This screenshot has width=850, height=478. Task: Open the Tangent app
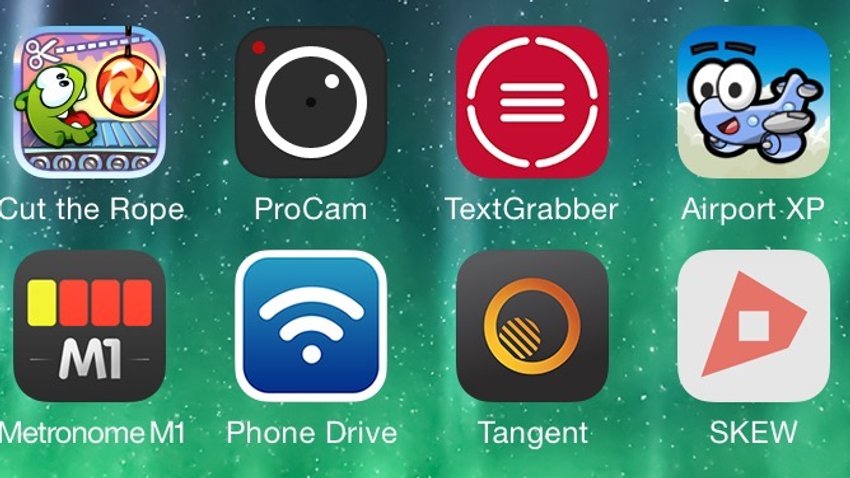[532, 325]
